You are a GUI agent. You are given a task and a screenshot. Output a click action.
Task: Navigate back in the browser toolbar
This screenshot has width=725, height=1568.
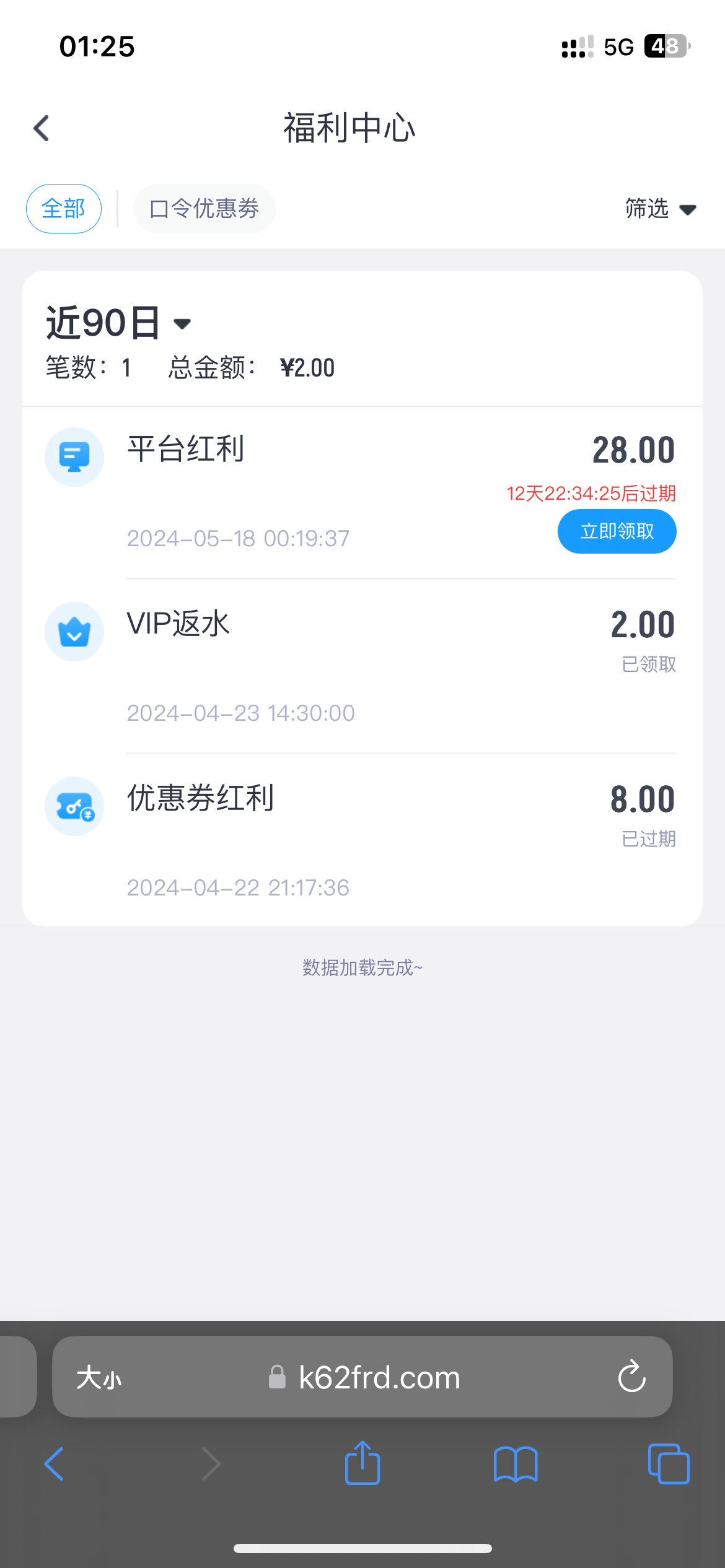tap(55, 1464)
